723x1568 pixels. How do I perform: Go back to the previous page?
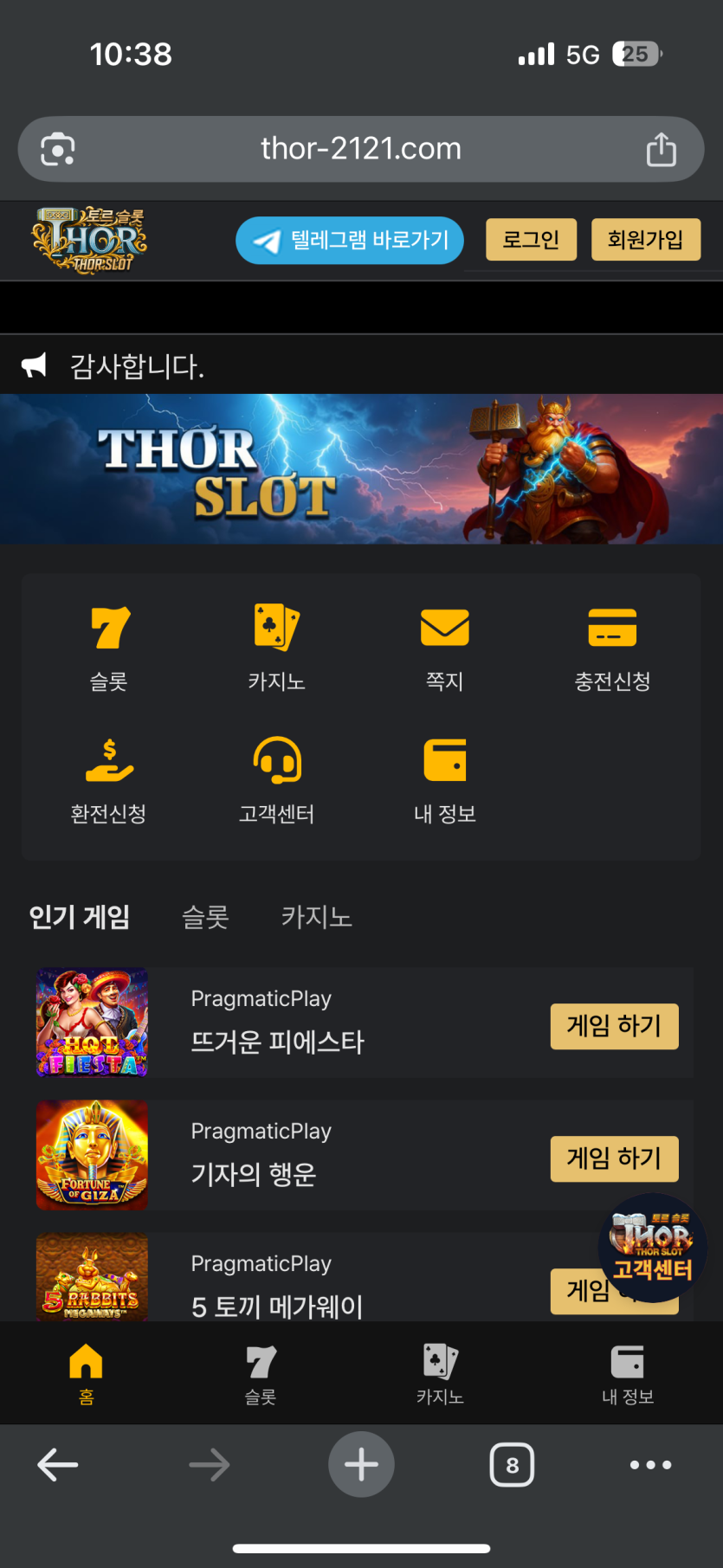(58, 1465)
